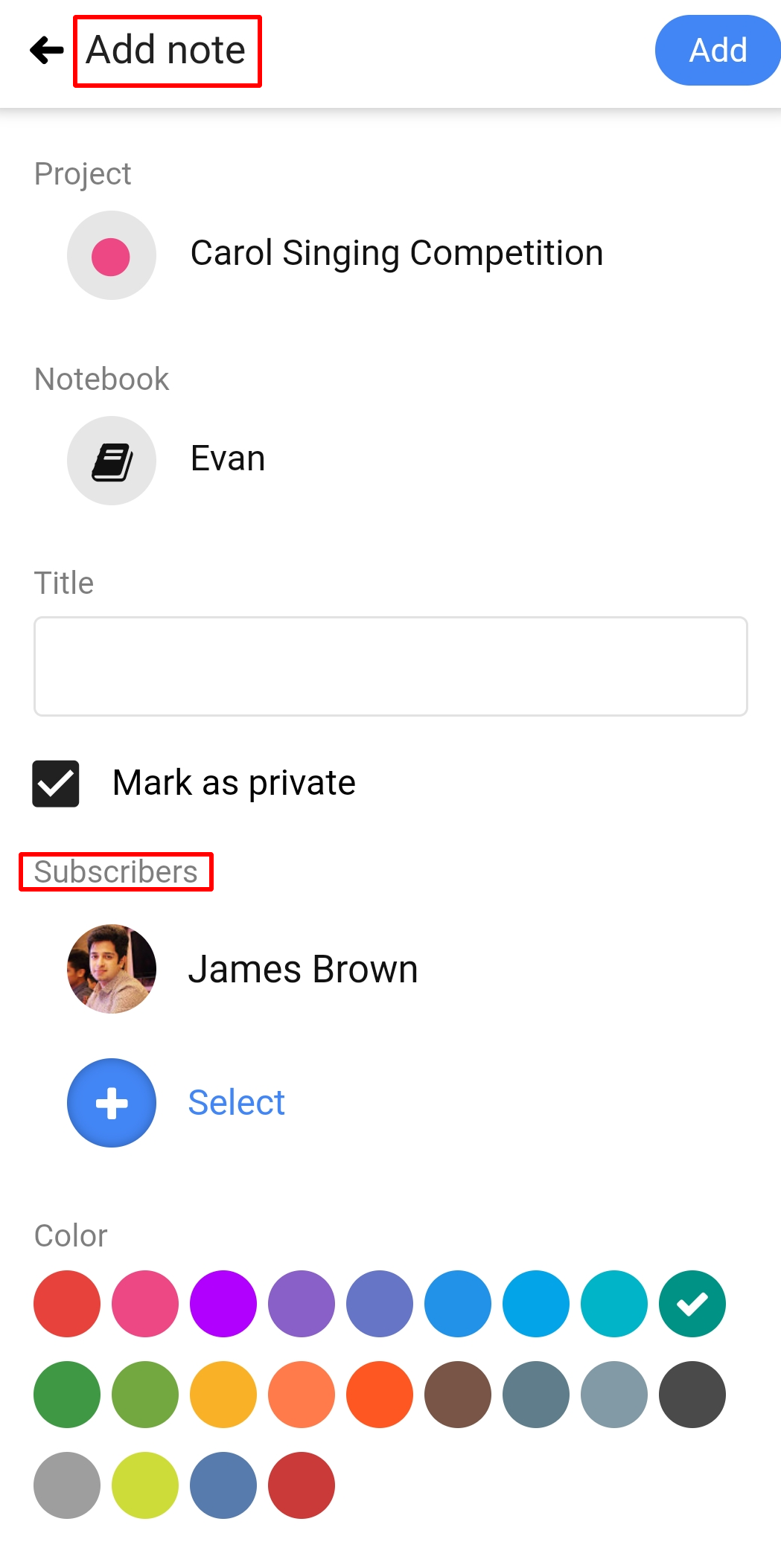The width and height of the screenshot is (781, 1568).
Task: Tap the selected teal color swatch
Action: coord(692,1304)
